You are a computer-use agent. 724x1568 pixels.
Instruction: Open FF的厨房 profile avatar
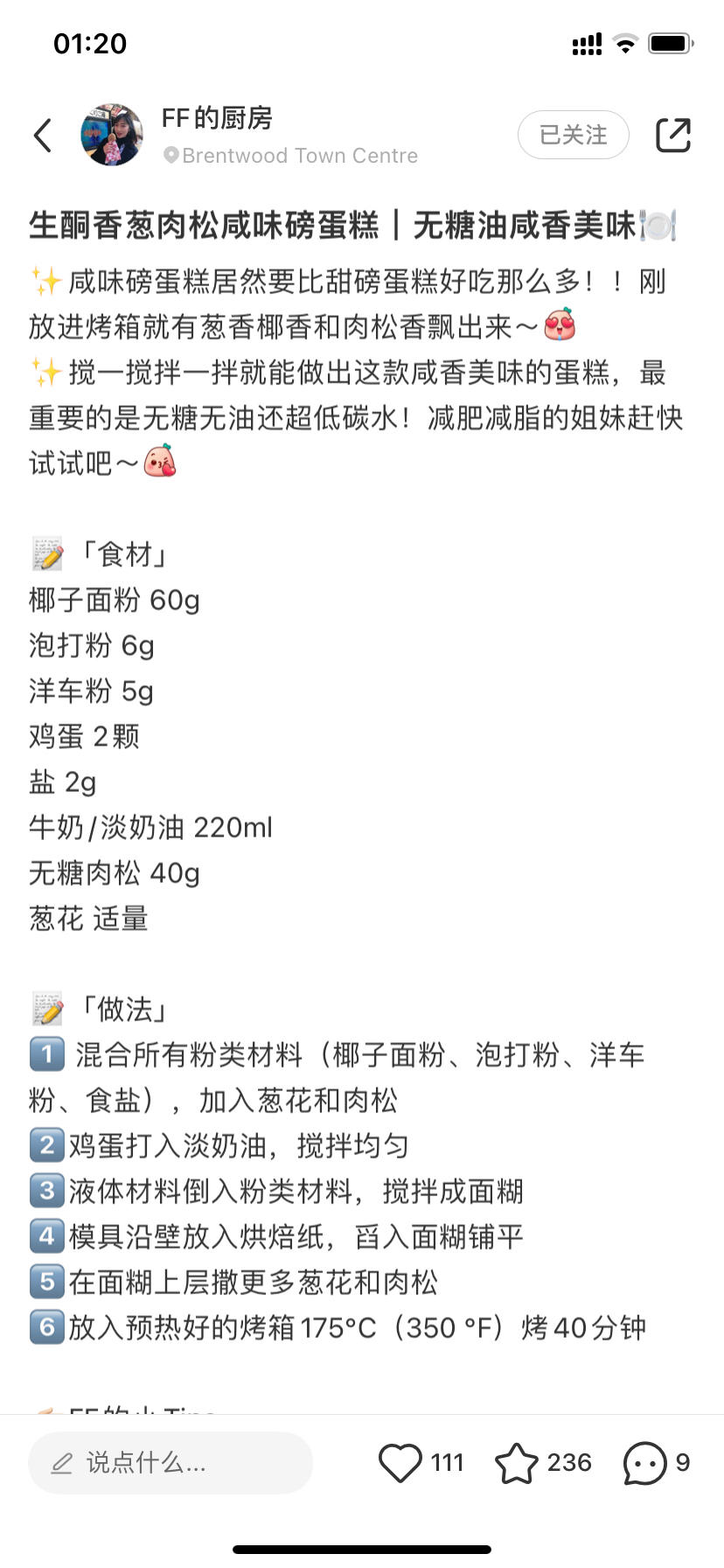tap(112, 135)
